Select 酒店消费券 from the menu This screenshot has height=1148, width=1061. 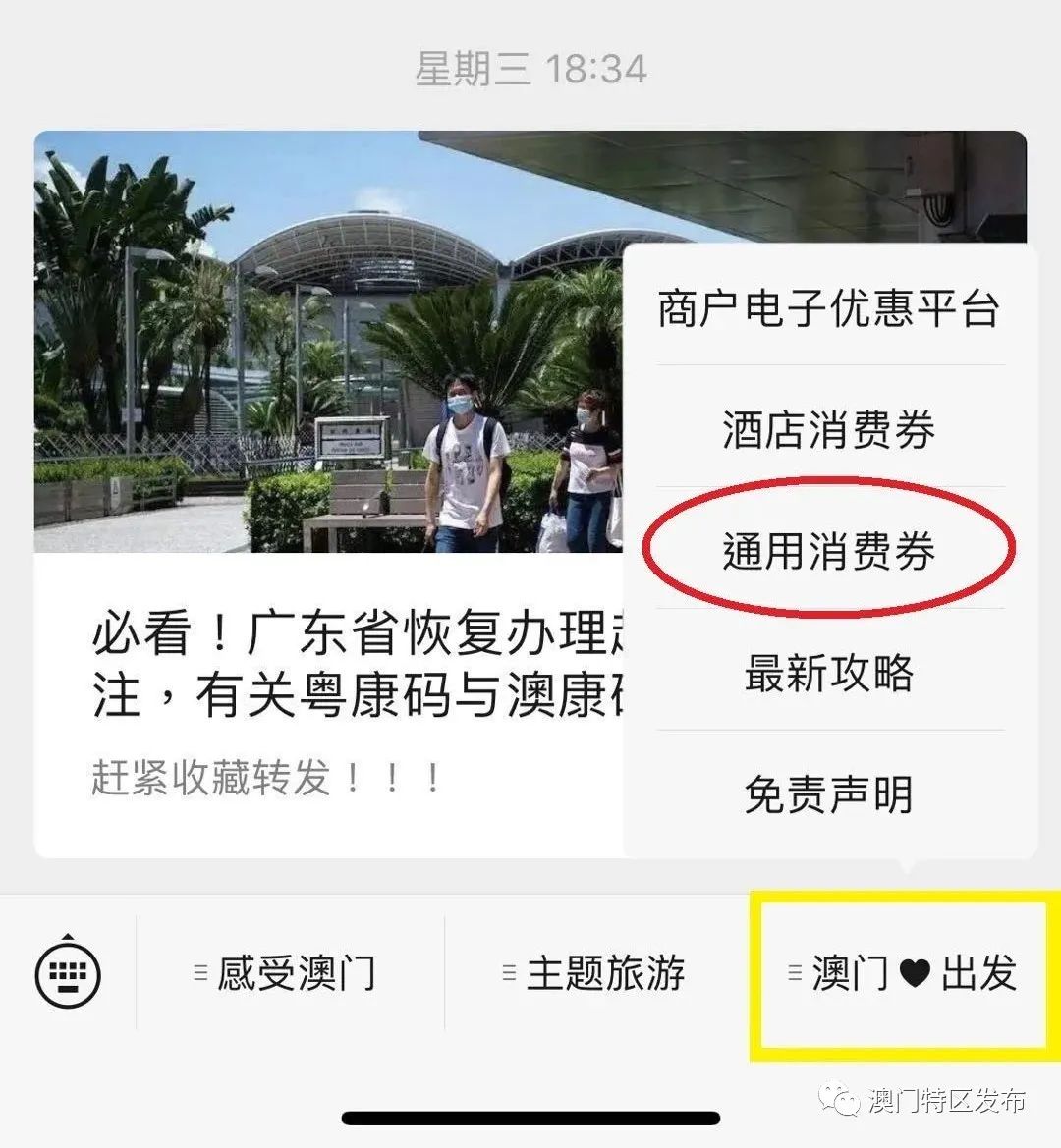point(830,429)
